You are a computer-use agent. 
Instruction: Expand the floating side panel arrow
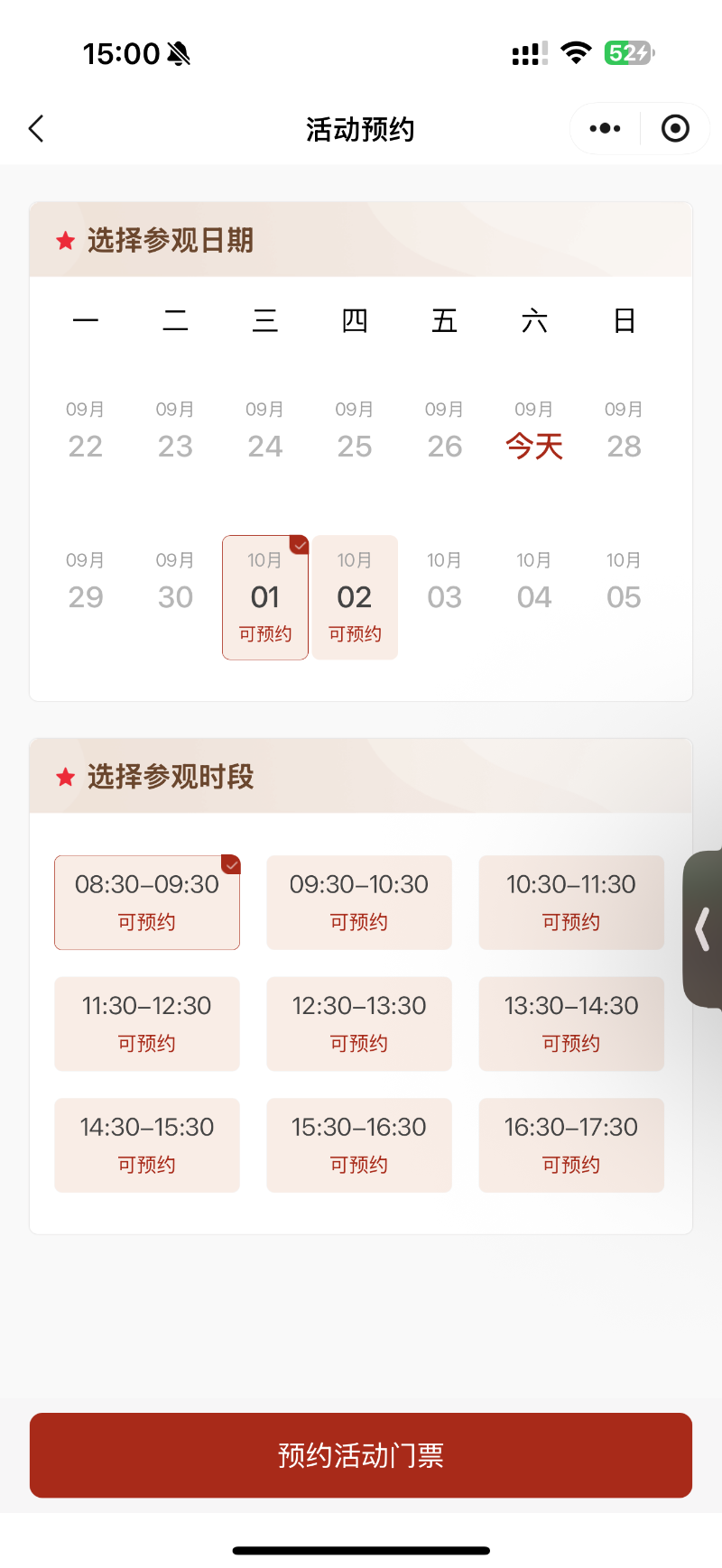click(x=703, y=929)
